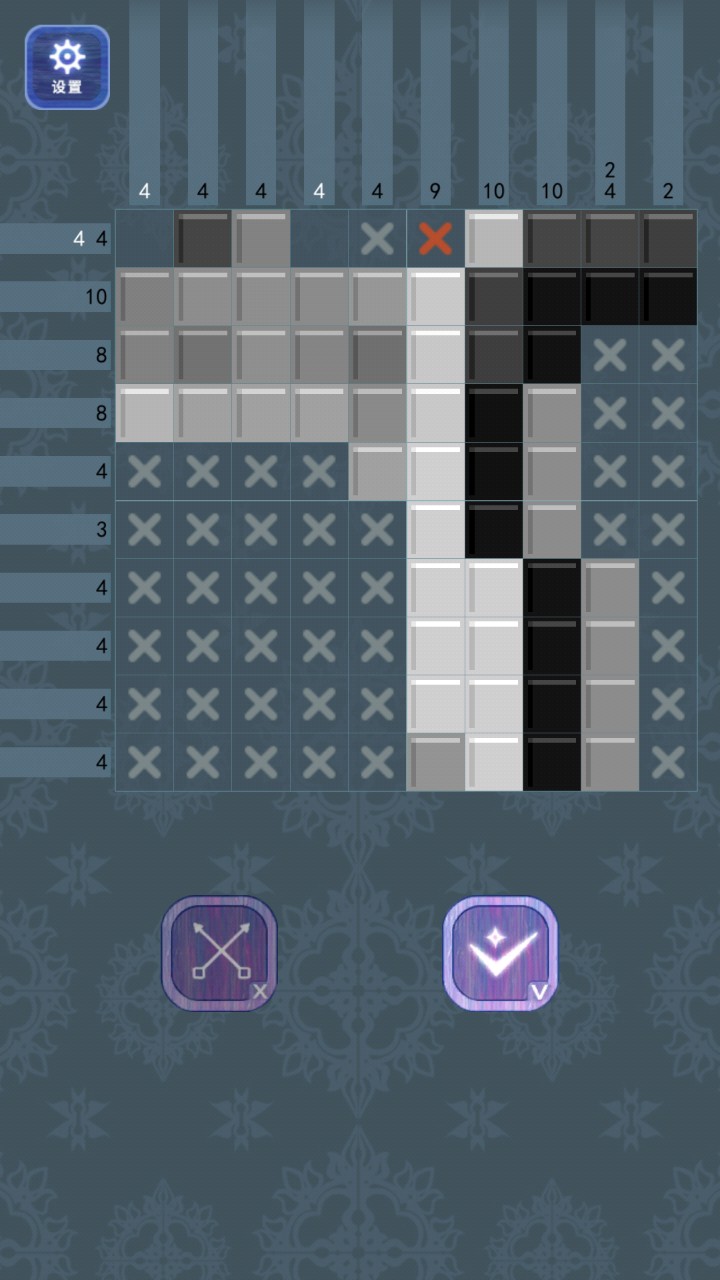720x1280 pixels.
Task: Tap the empty cell at the top-left grid corner
Action: [x=144, y=238]
